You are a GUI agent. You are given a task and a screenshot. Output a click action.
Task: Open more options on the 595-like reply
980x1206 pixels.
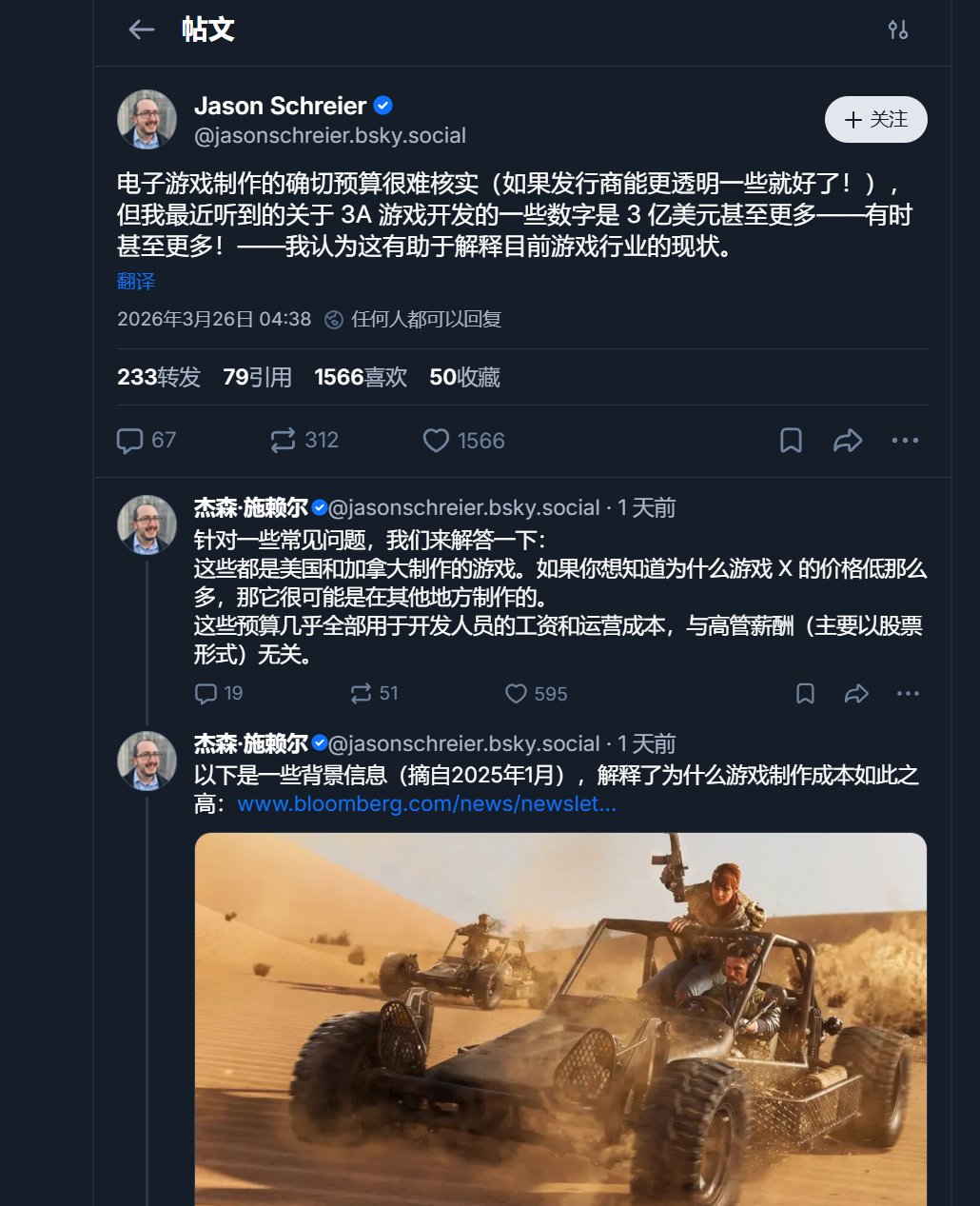click(908, 693)
